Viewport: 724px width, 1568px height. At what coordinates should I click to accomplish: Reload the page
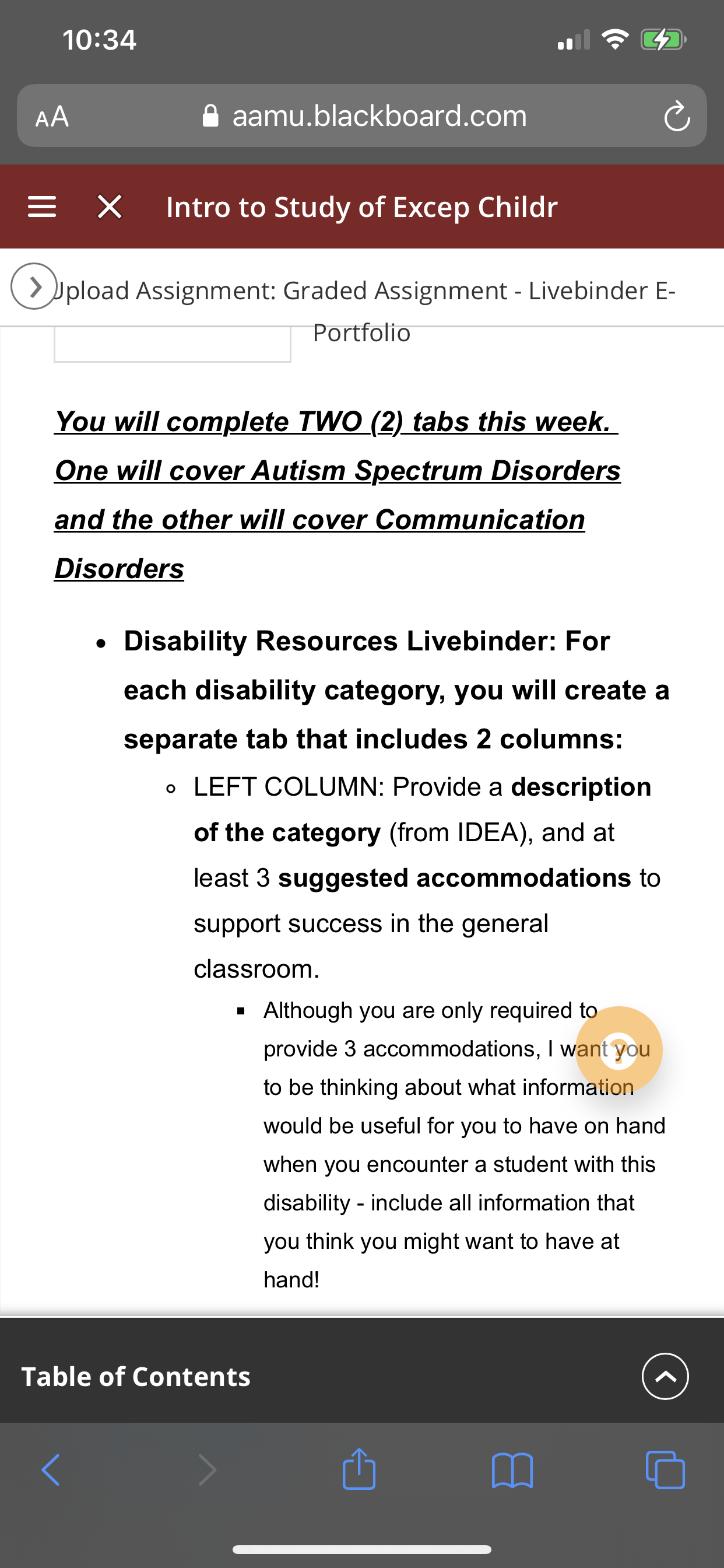coord(677,116)
